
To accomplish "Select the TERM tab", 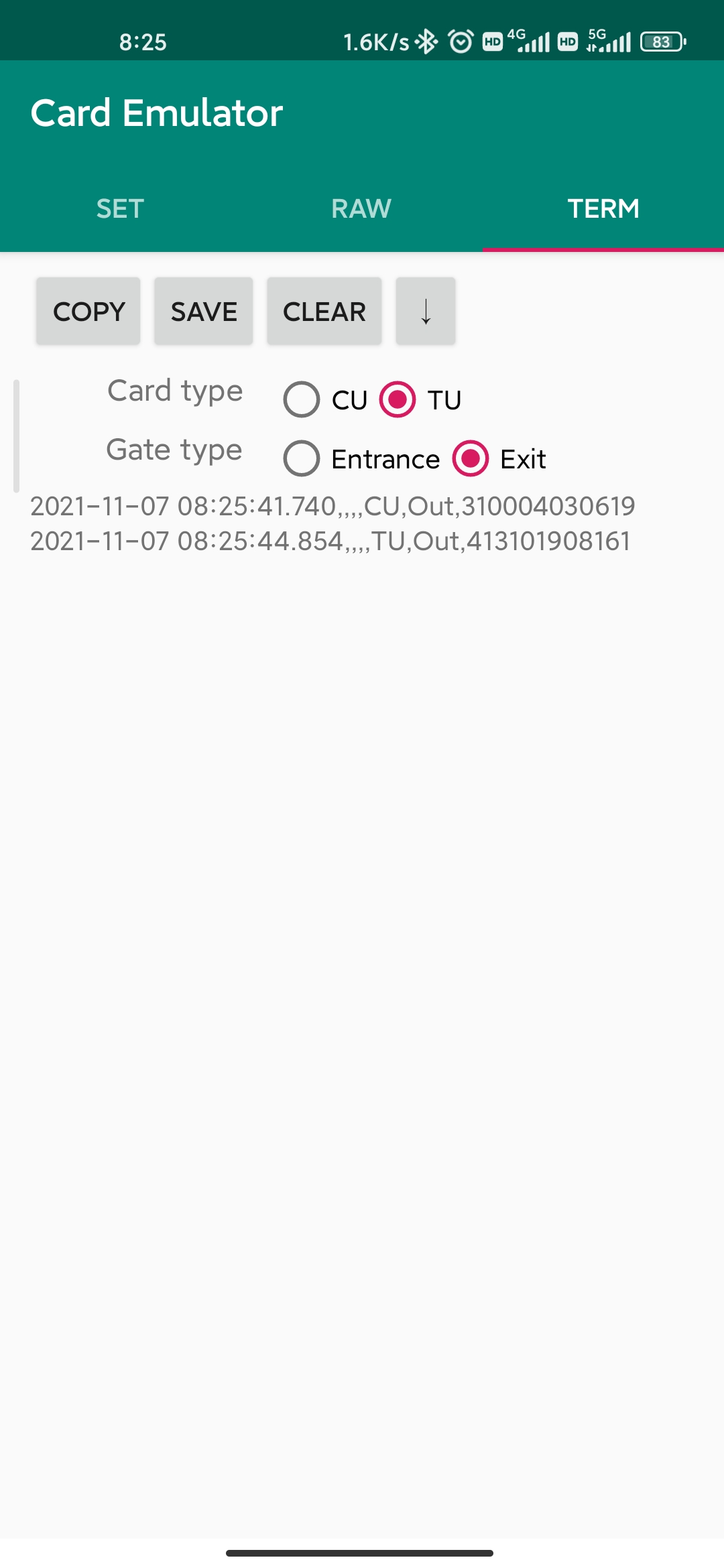I will [x=603, y=209].
